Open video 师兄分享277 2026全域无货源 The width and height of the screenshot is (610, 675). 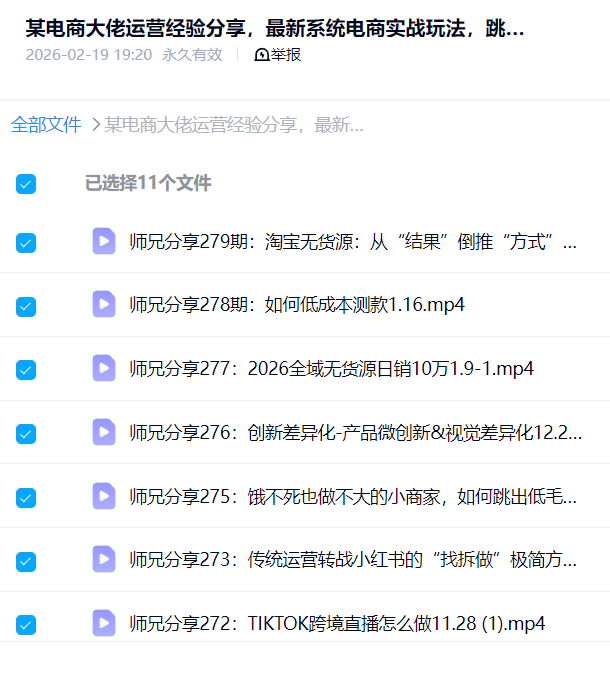click(x=330, y=369)
